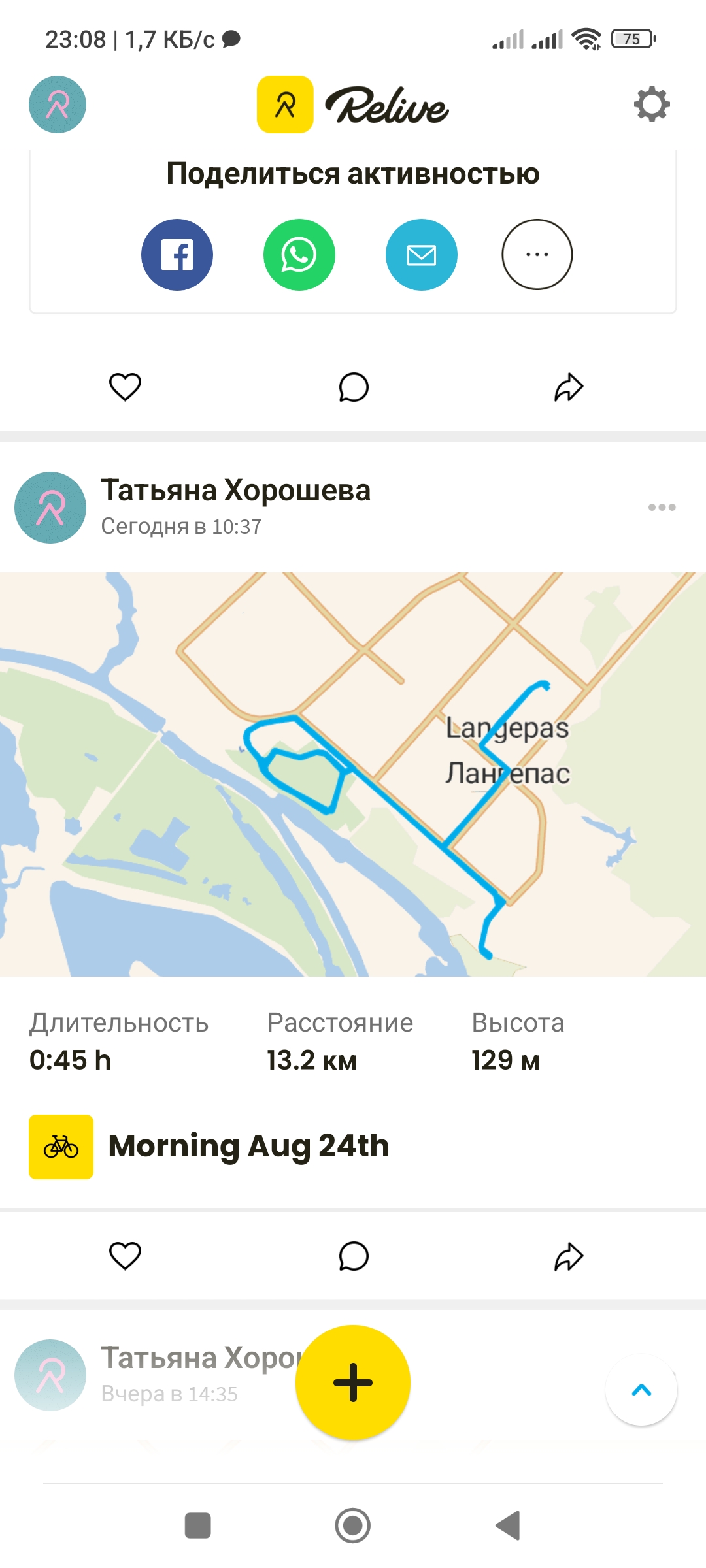Add a new activity with plus button
The height and width of the screenshot is (1568, 706).
tap(353, 1382)
